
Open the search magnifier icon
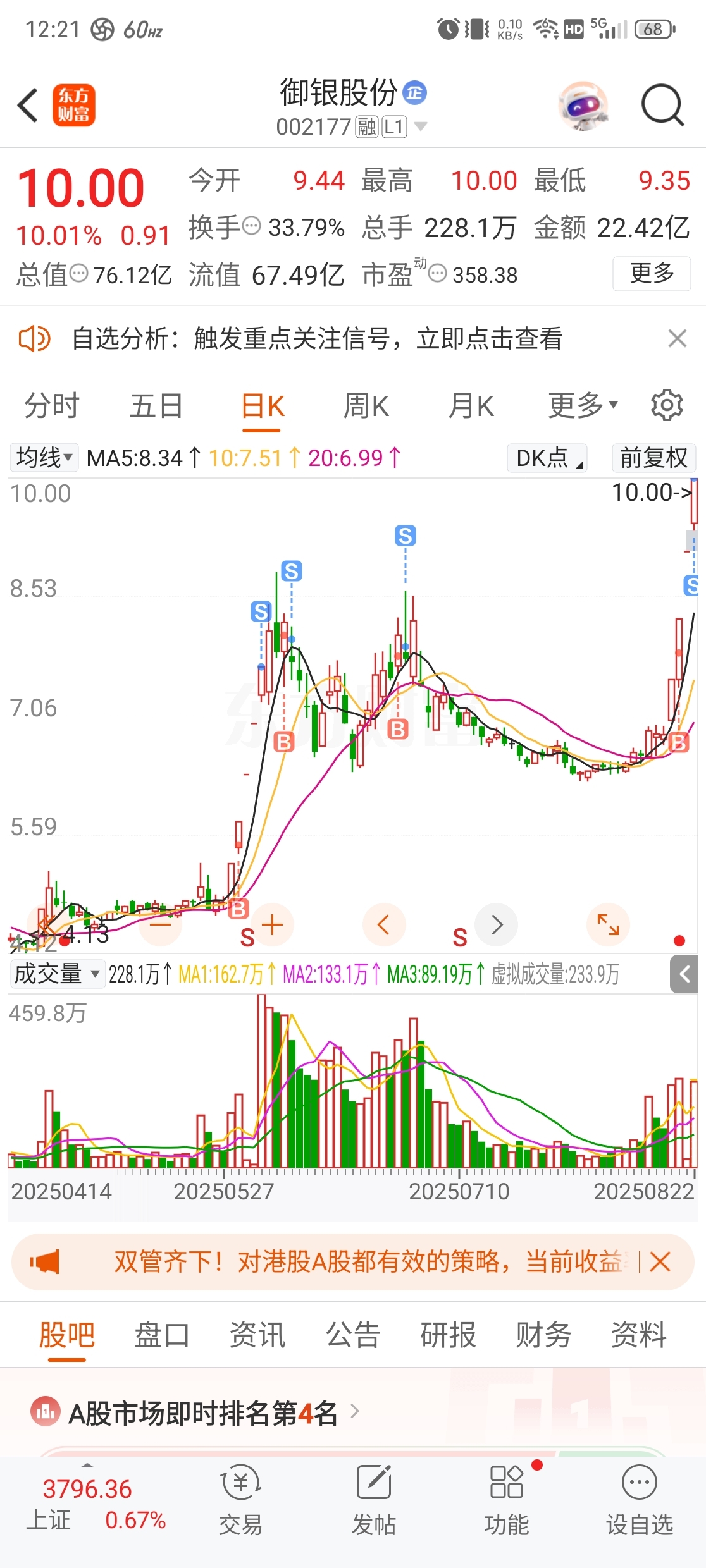662,105
